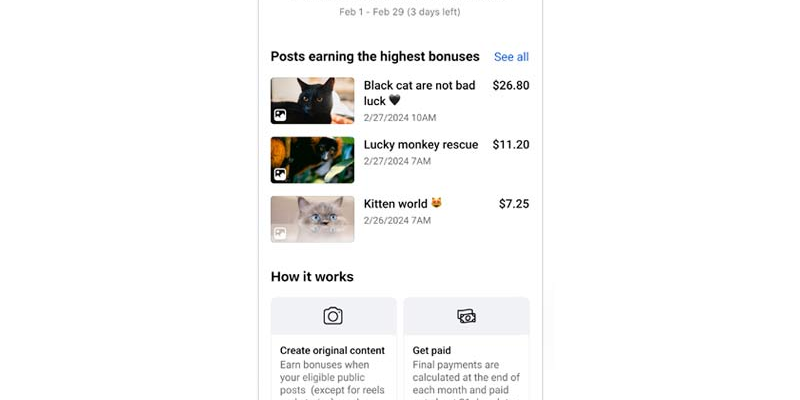Open the Lucky monkey rescue post

(420, 145)
